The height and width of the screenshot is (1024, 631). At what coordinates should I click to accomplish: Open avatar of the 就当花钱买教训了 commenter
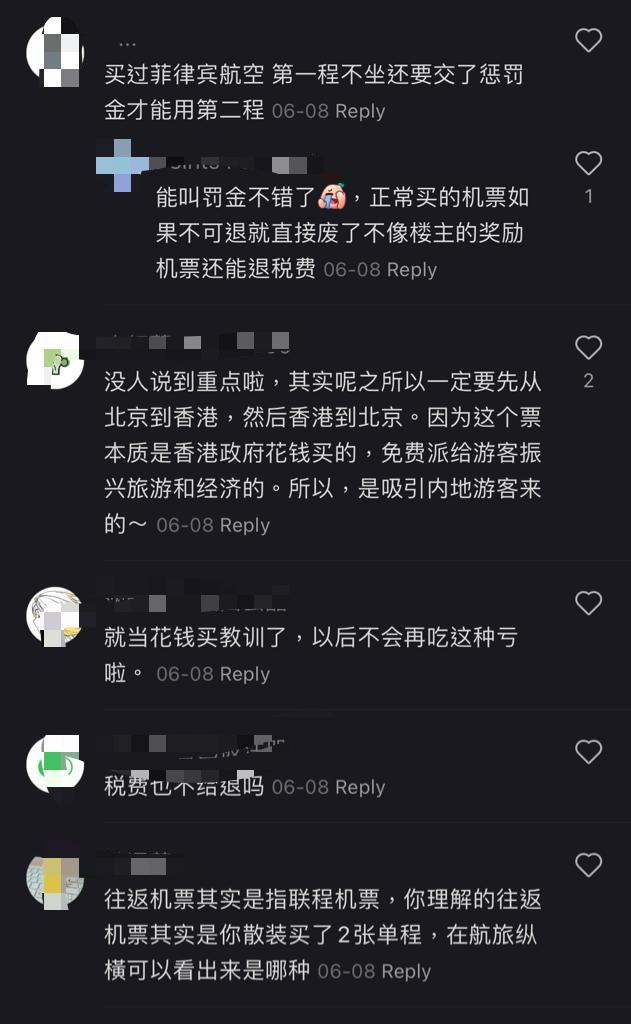pyautogui.click(x=54, y=617)
